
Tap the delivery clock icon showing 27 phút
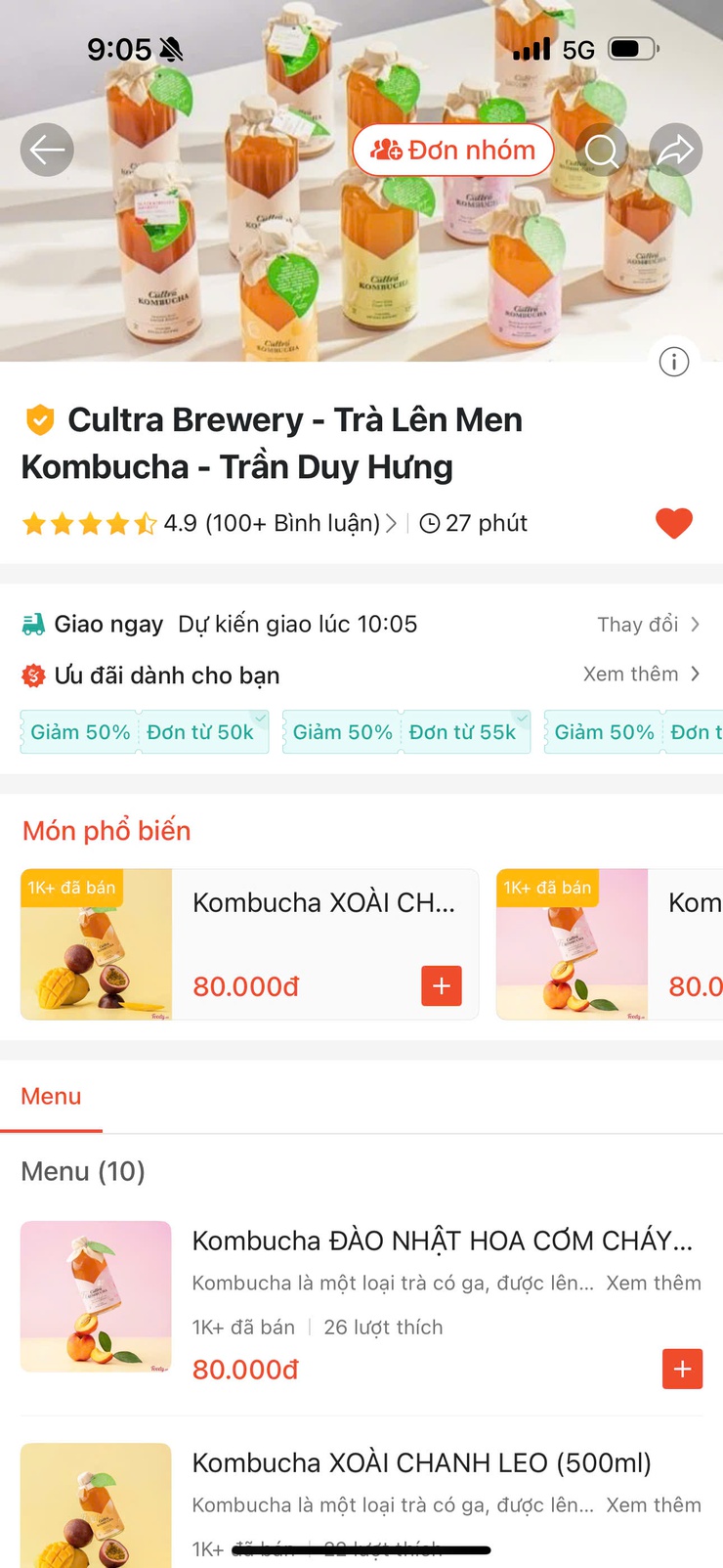(x=430, y=523)
